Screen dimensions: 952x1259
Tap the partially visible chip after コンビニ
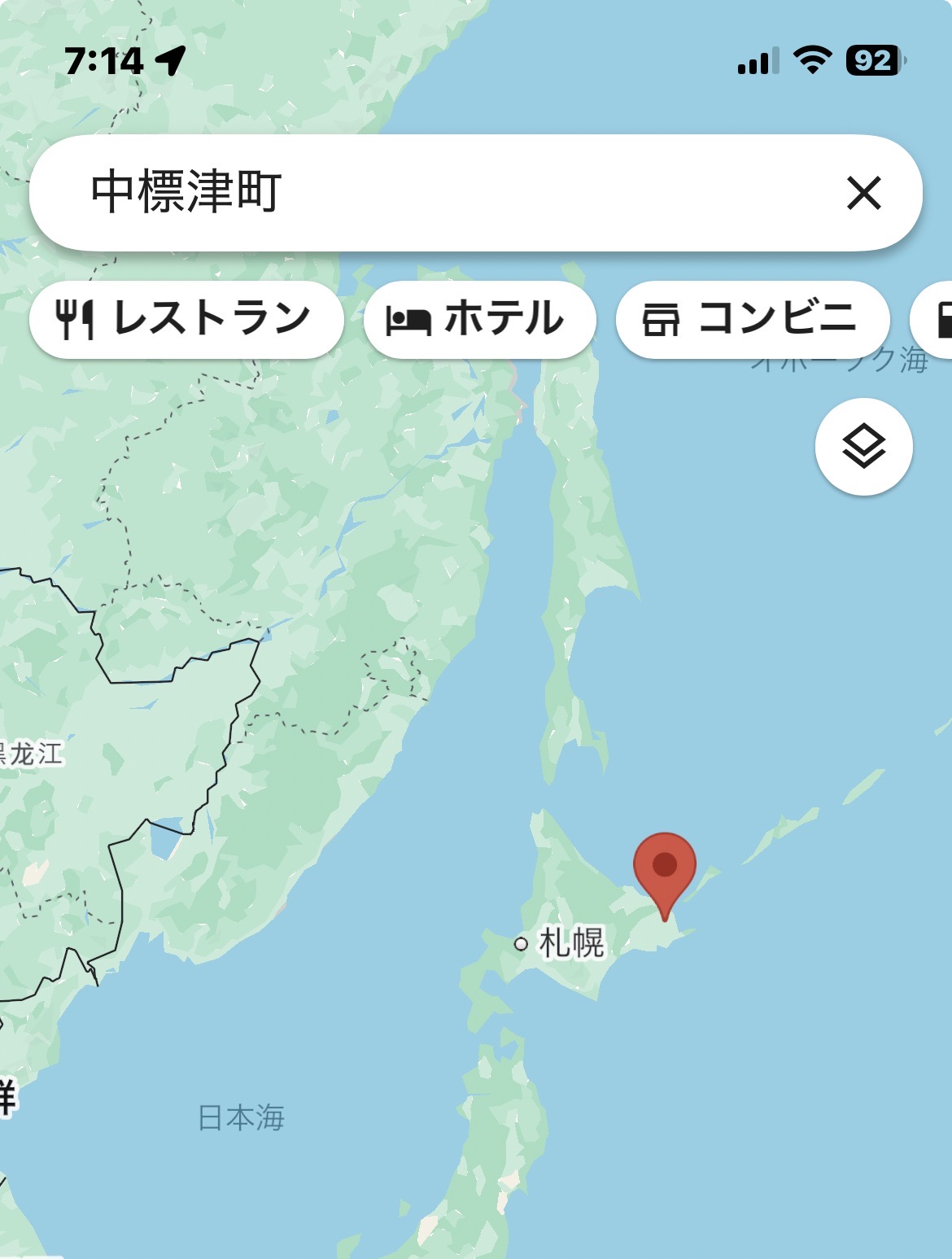click(x=936, y=319)
